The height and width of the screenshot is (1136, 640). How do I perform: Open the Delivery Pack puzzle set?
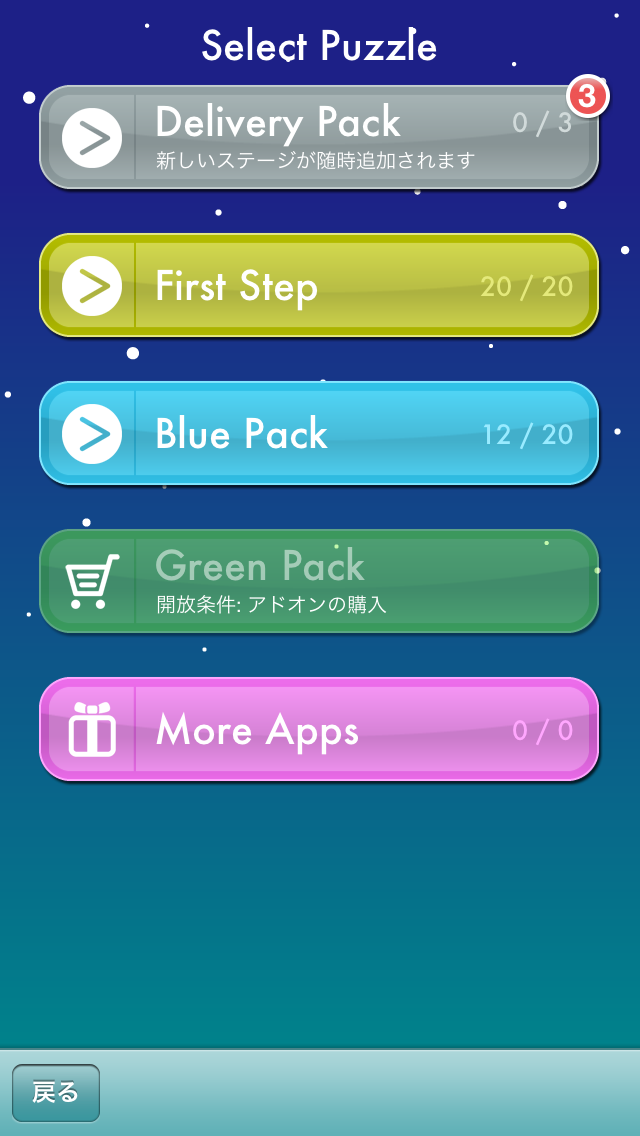pyautogui.click(x=319, y=137)
